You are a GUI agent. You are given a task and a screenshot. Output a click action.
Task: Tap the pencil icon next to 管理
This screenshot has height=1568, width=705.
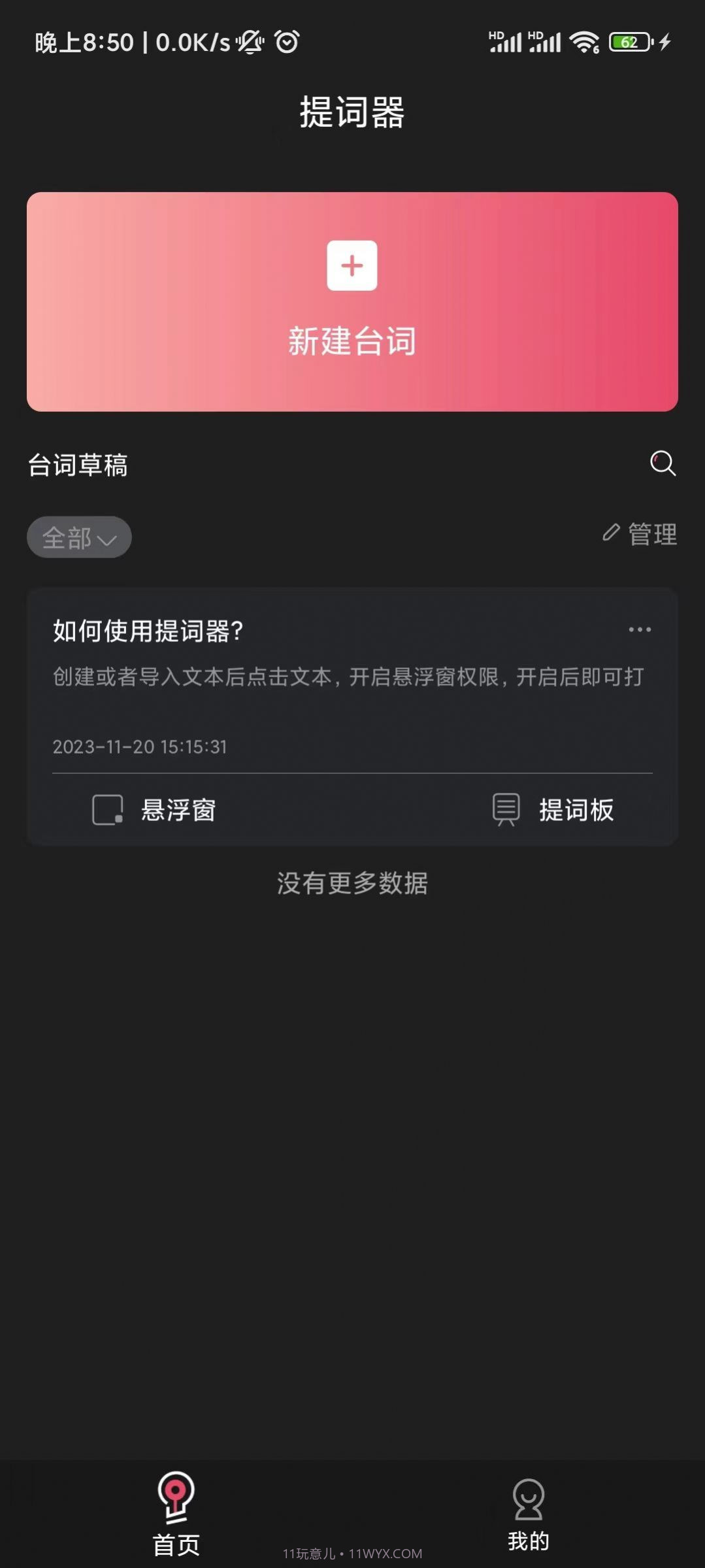point(610,533)
